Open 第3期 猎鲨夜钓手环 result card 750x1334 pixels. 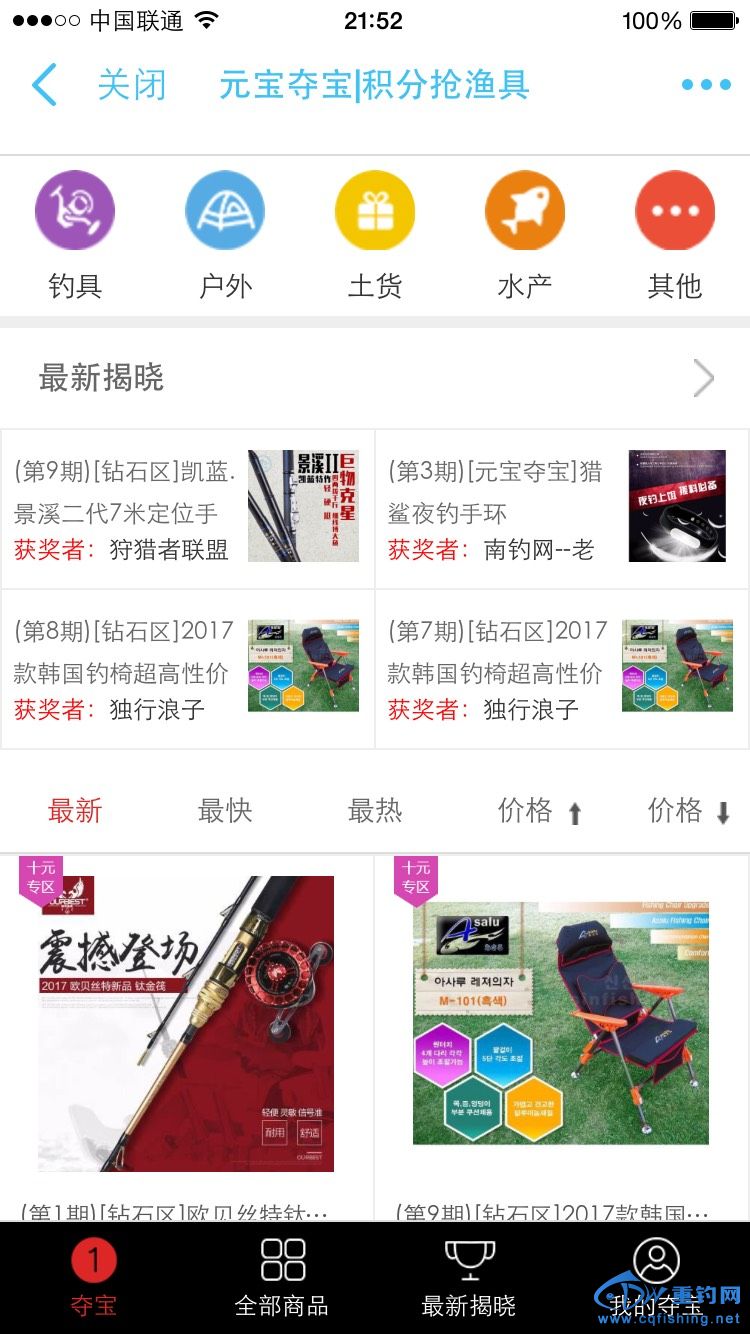click(x=561, y=509)
